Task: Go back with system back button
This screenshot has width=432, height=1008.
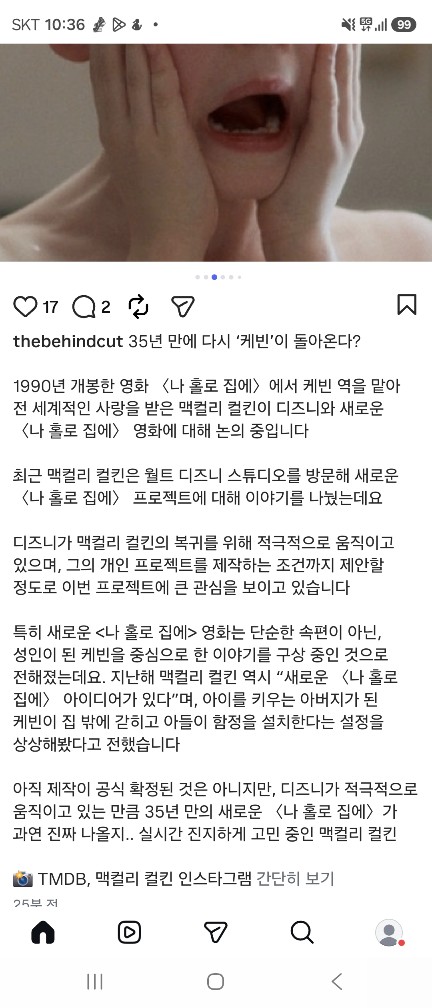Action: (337, 982)
